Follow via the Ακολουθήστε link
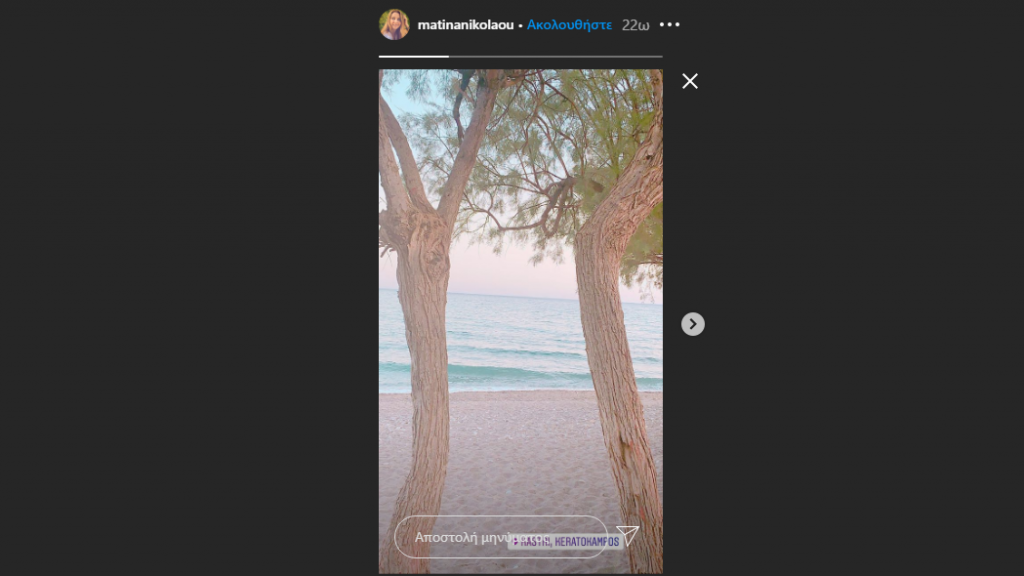Image resolution: width=1024 pixels, height=576 pixels. click(x=569, y=24)
